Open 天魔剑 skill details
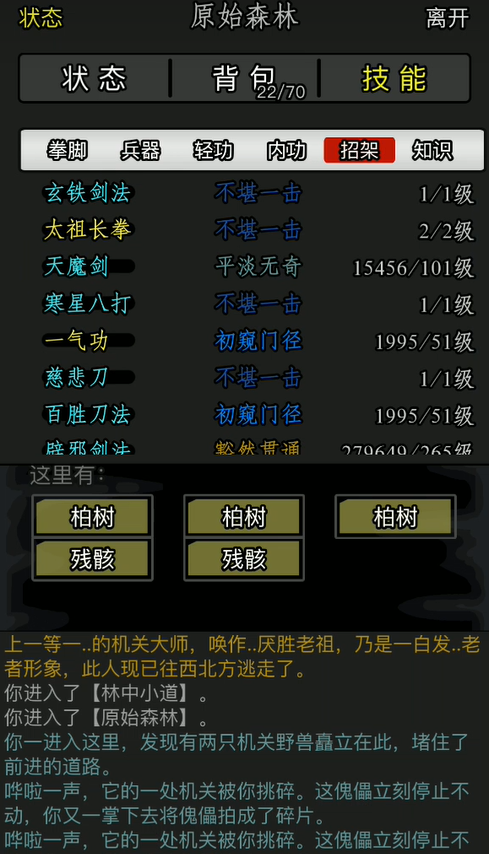 [259, 267]
